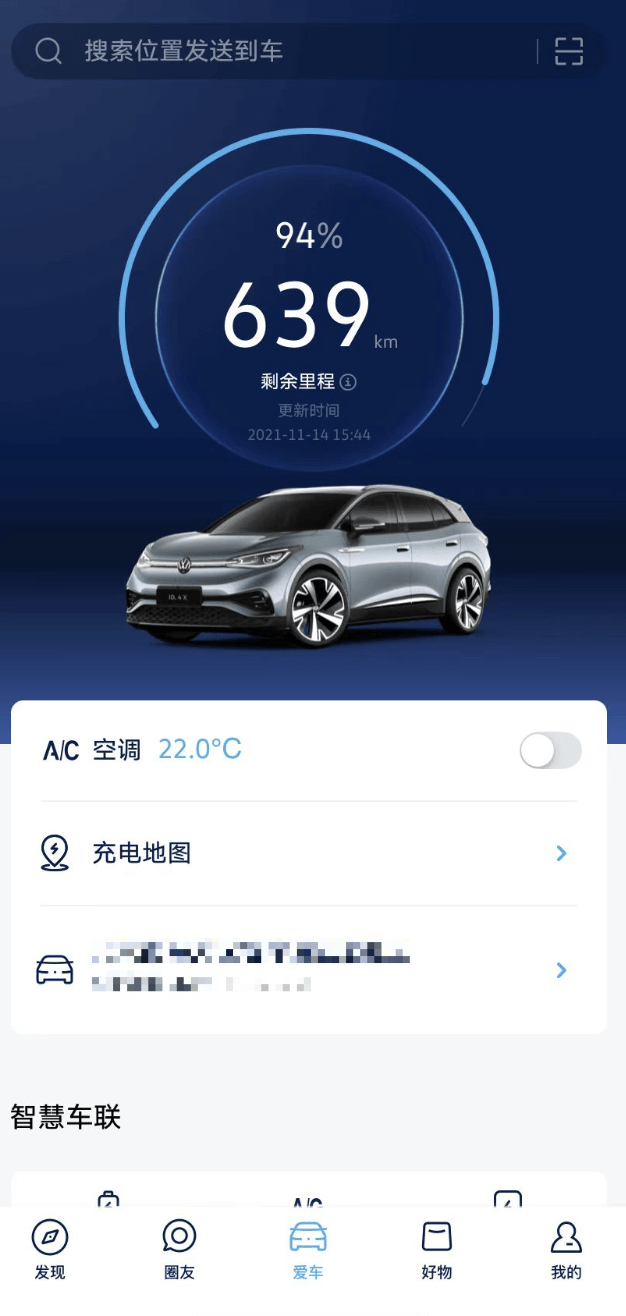
Task: Toggle the 空调 air conditioning switch
Action: pos(550,750)
